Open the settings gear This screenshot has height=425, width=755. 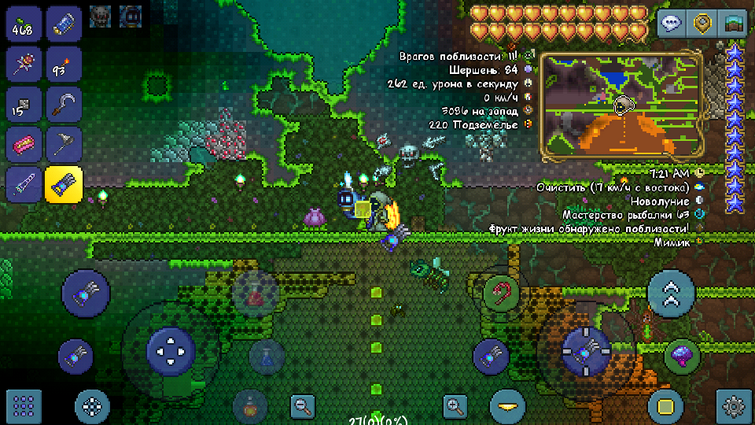734,407
